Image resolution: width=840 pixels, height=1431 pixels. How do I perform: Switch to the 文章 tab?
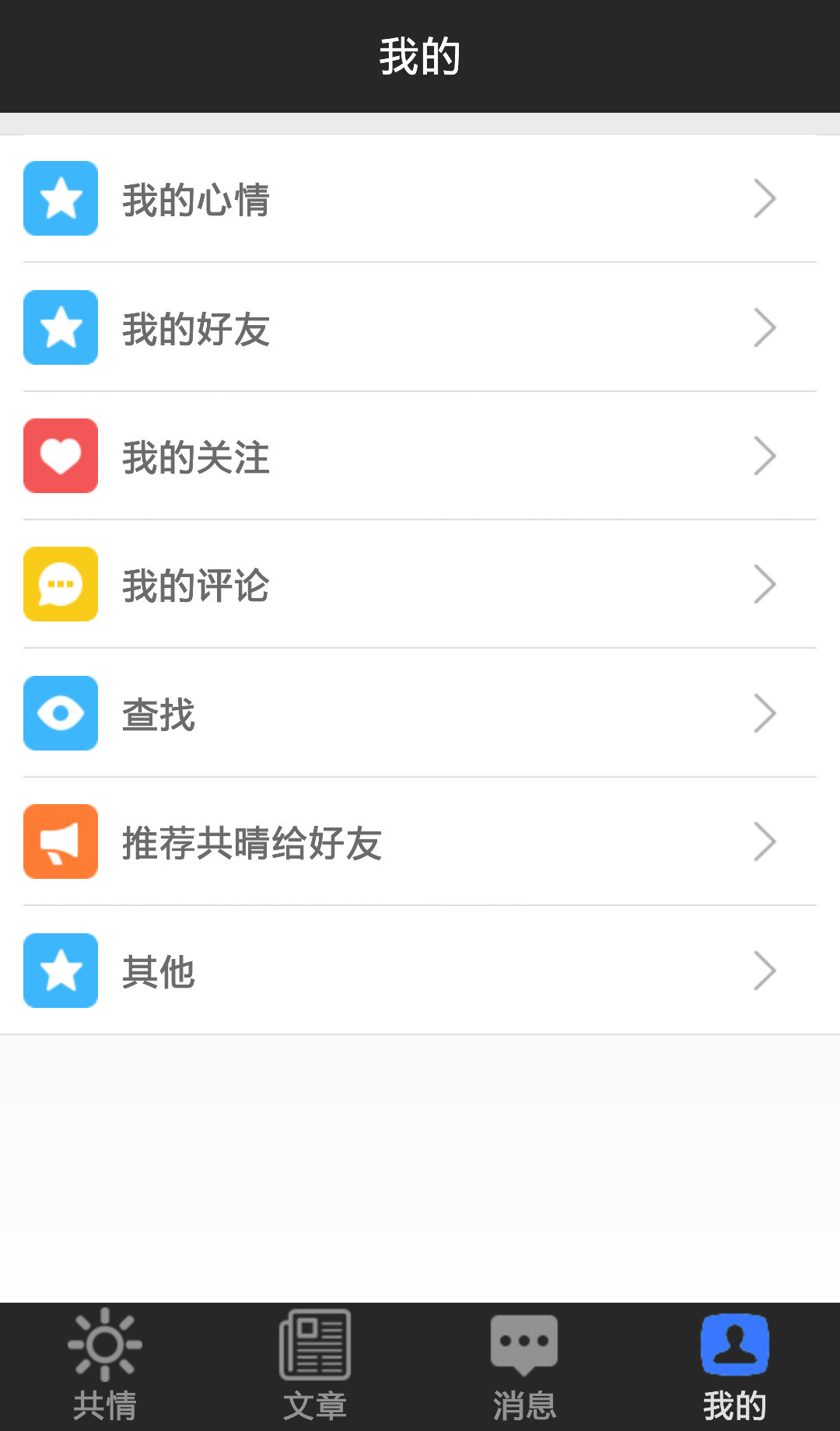click(315, 1366)
